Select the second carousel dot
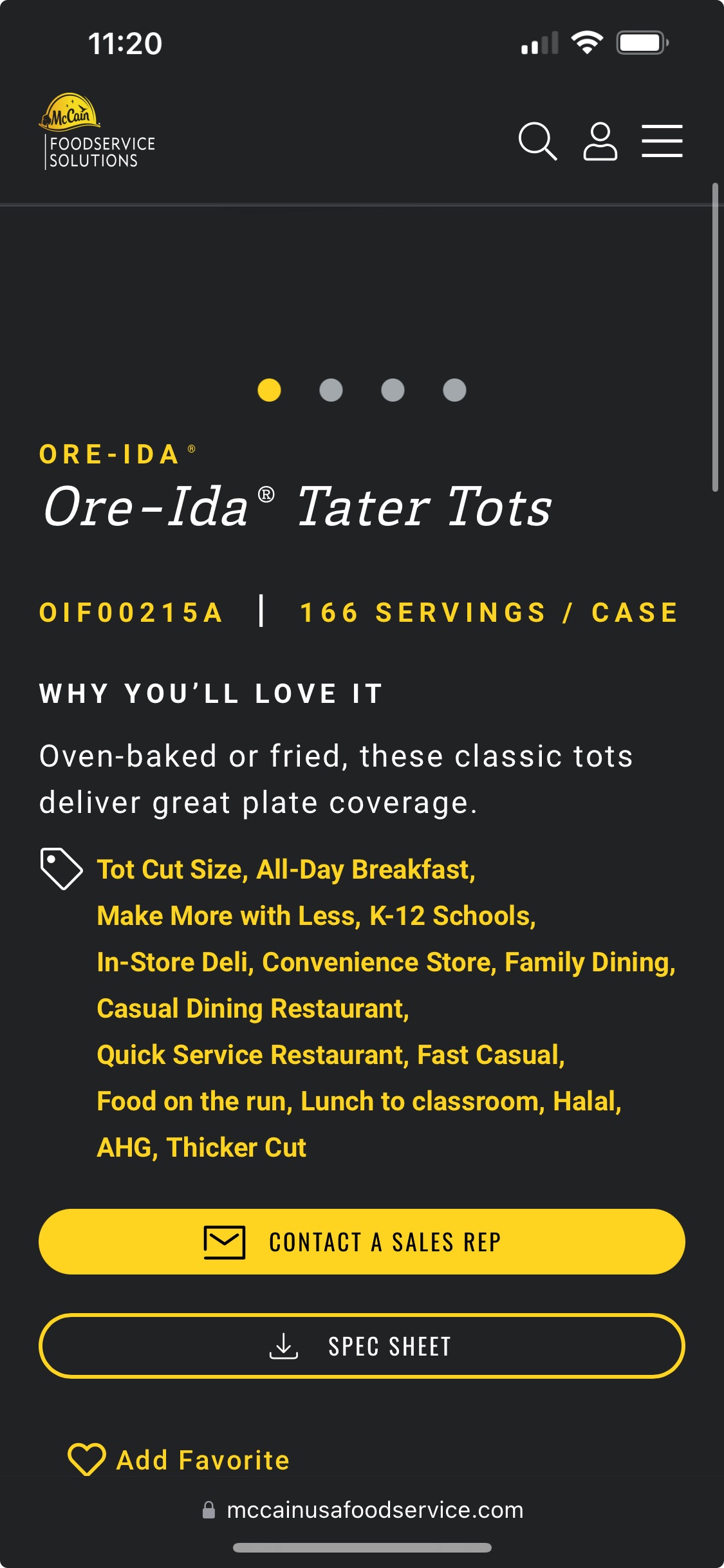The image size is (724, 1568). tap(331, 390)
